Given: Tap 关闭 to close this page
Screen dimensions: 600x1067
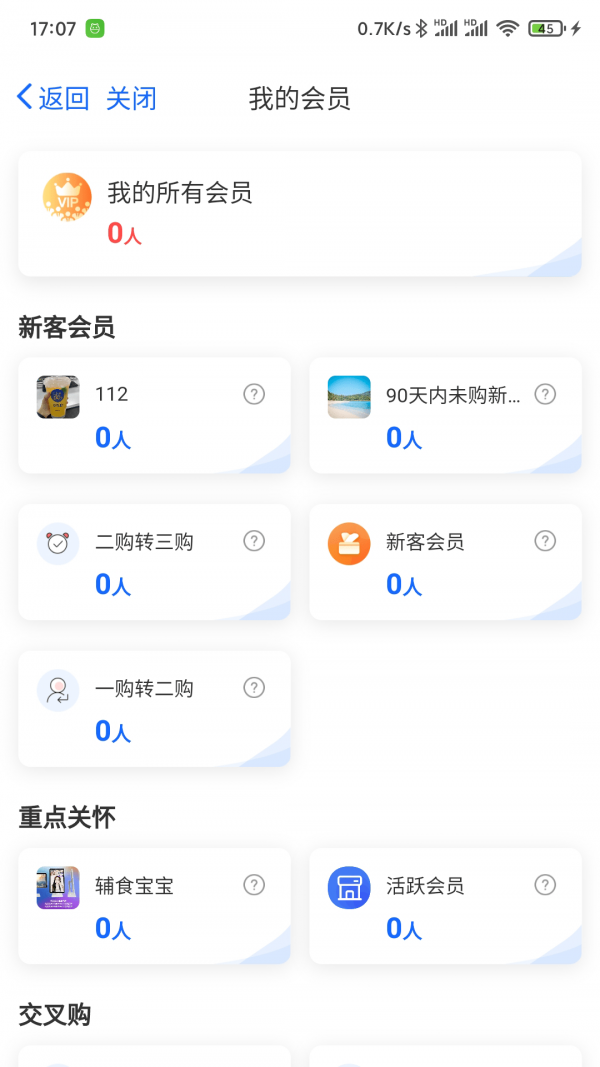Looking at the screenshot, I should pyautogui.click(x=131, y=98).
